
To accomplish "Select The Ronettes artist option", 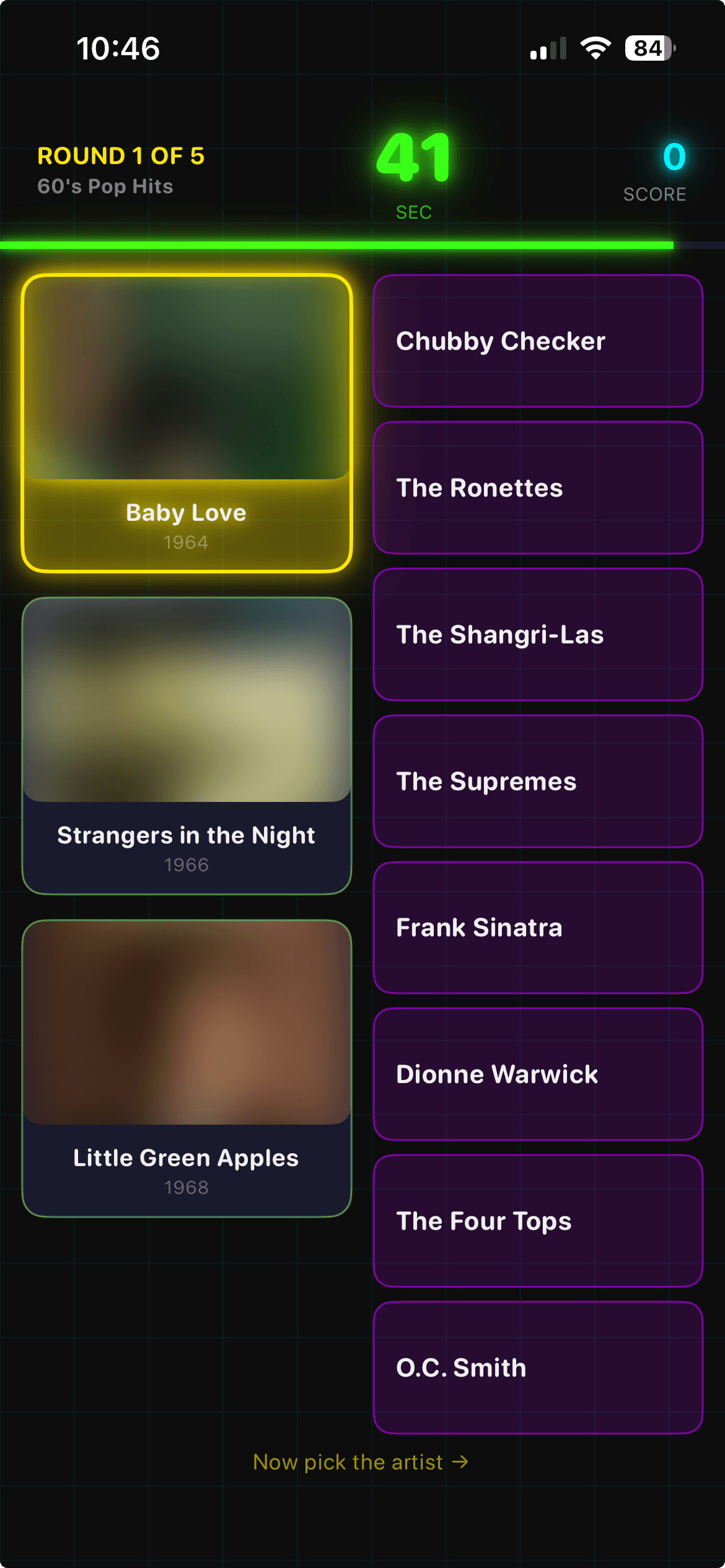I will pyautogui.click(x=538, y=488).
